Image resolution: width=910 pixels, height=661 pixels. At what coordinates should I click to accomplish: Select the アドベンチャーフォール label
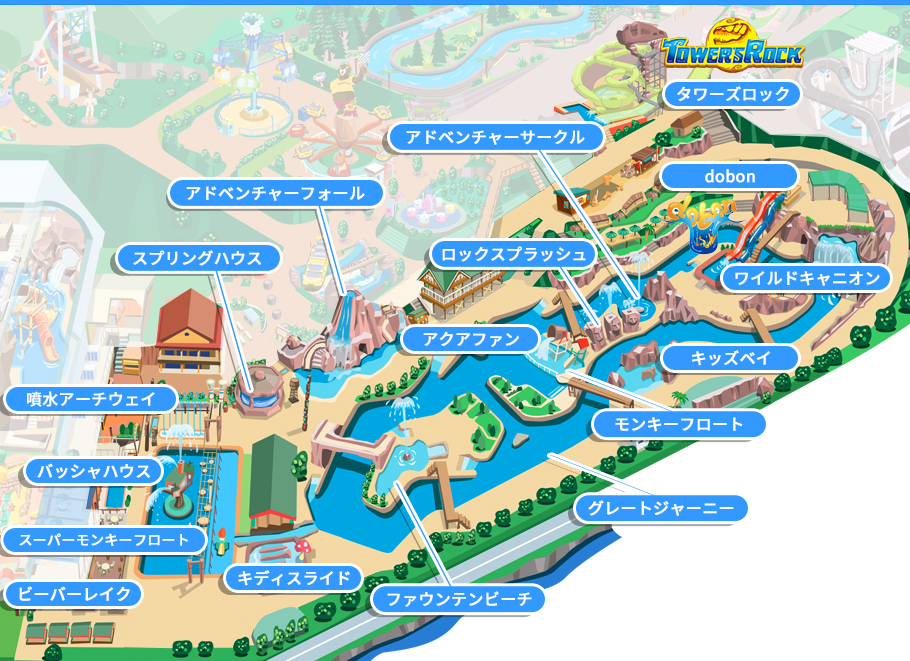(275, 193)
